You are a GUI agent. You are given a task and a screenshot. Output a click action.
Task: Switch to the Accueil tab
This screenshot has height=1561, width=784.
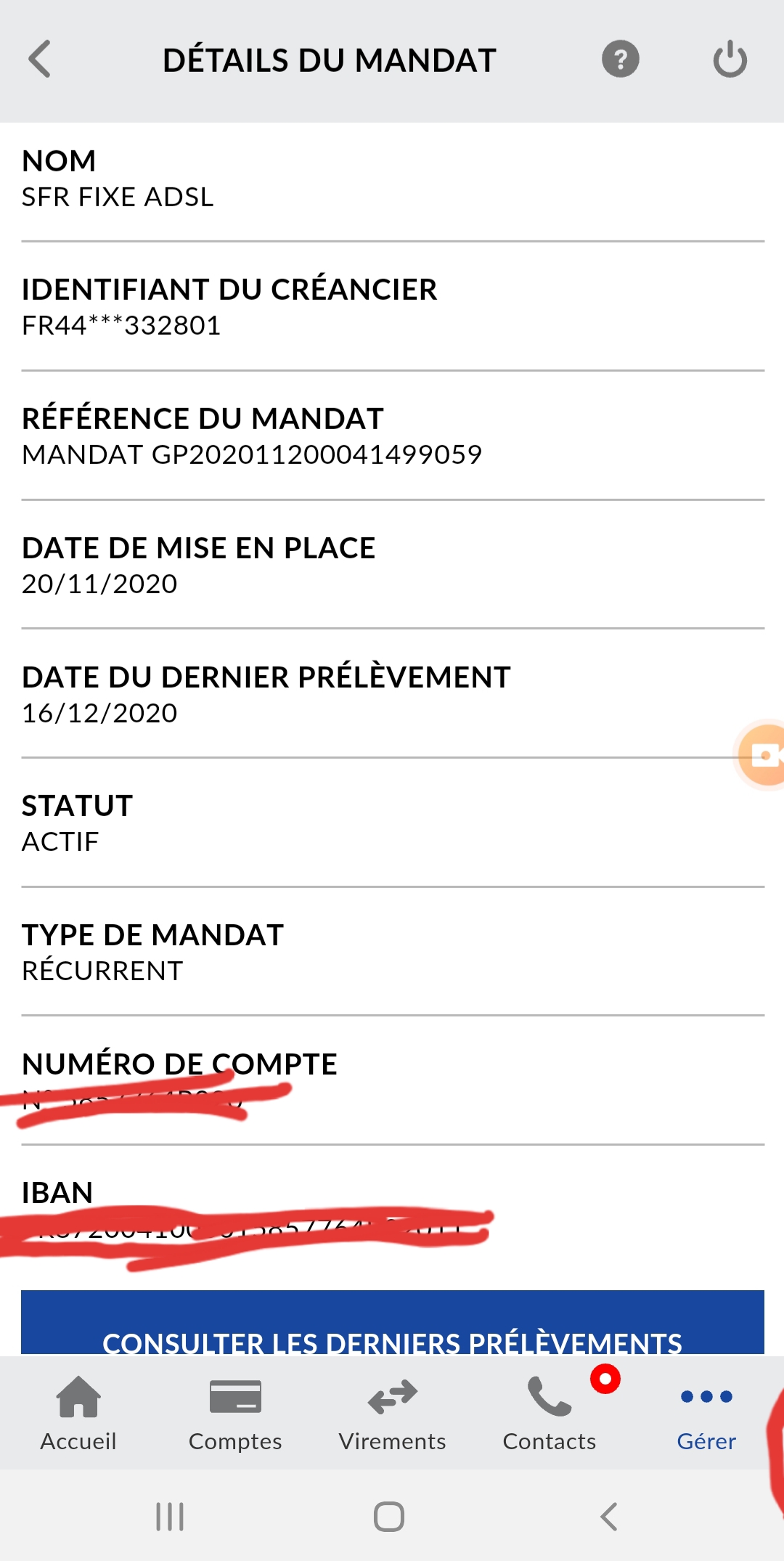[78, 1414]
